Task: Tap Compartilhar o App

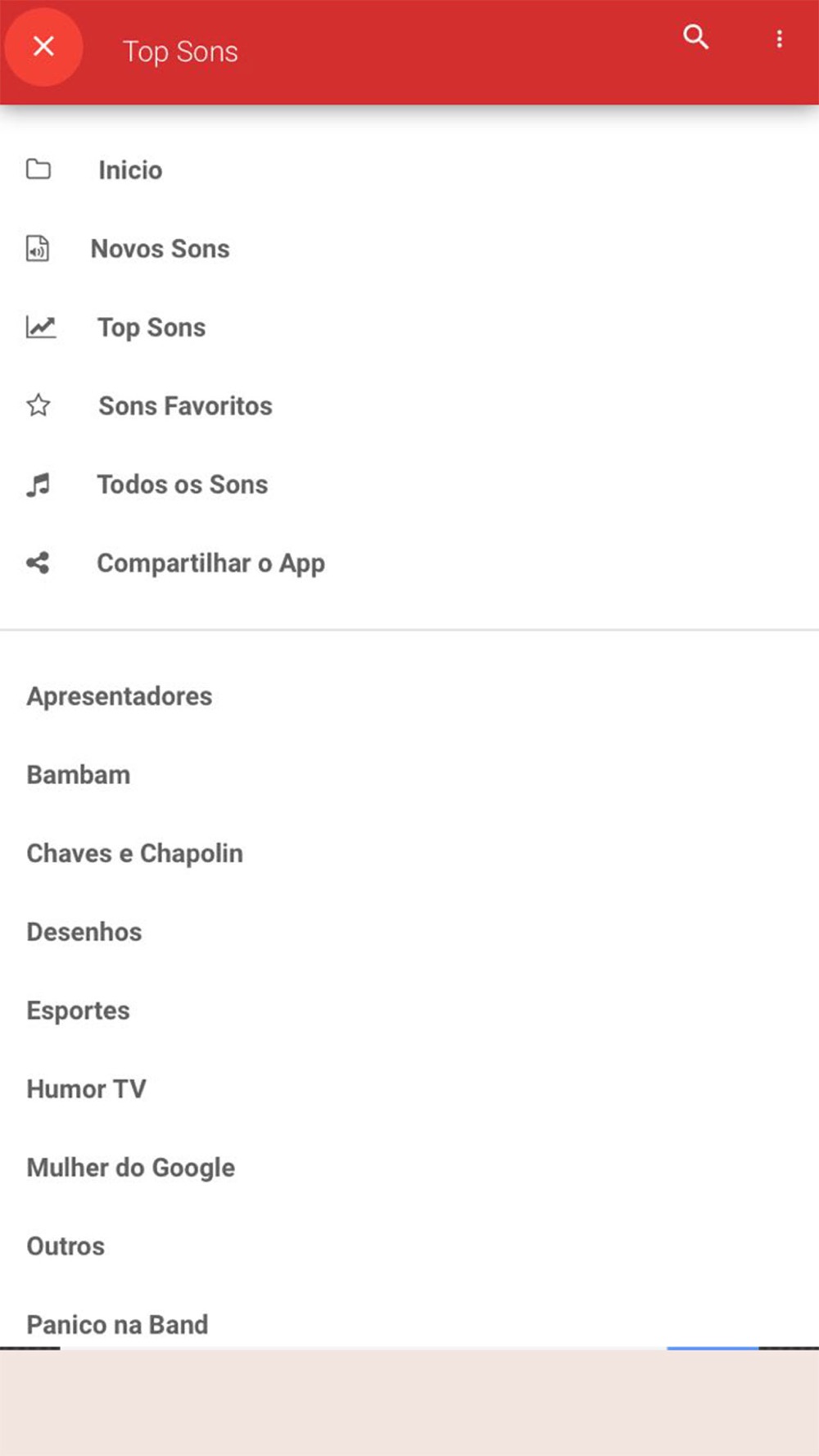Action: (409, 563)
